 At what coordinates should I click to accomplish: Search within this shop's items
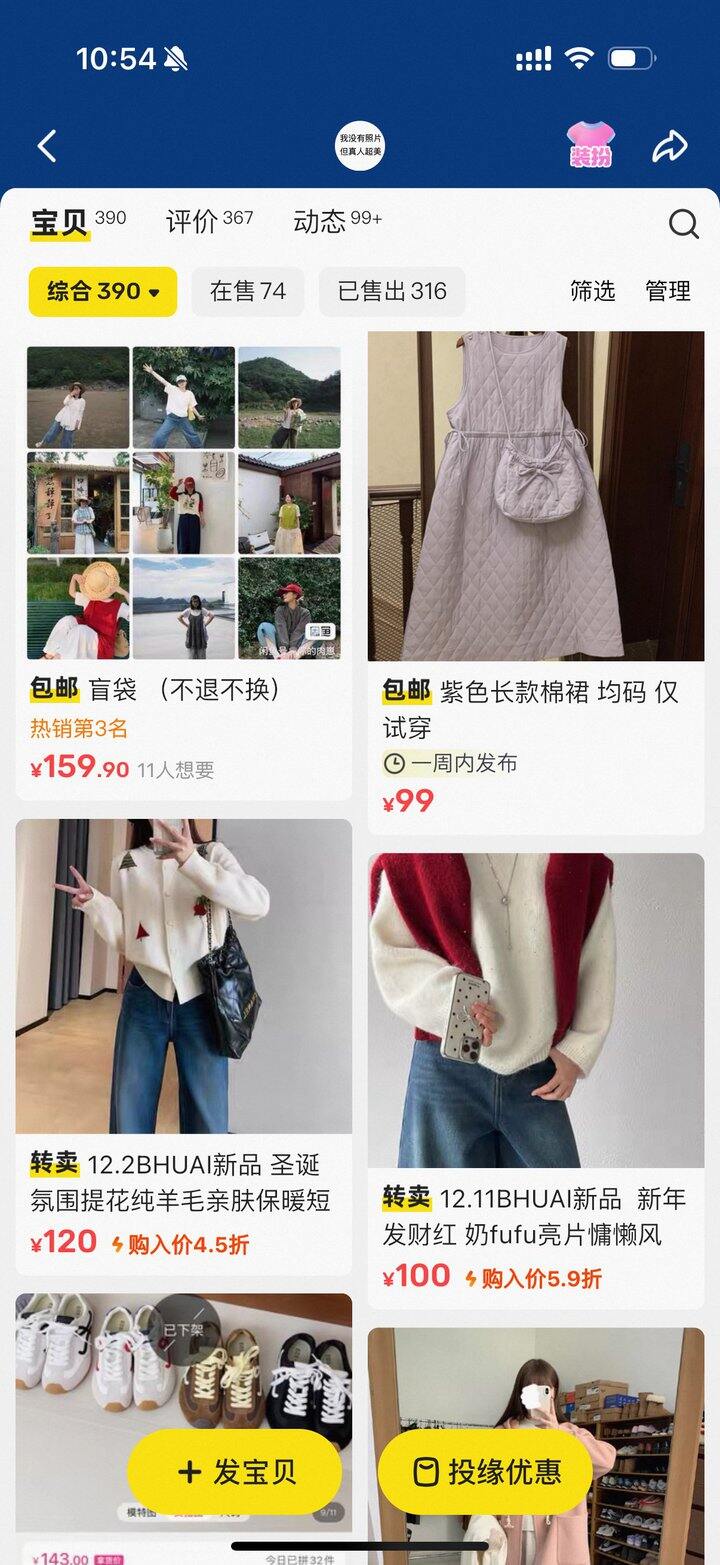point(683,223)
